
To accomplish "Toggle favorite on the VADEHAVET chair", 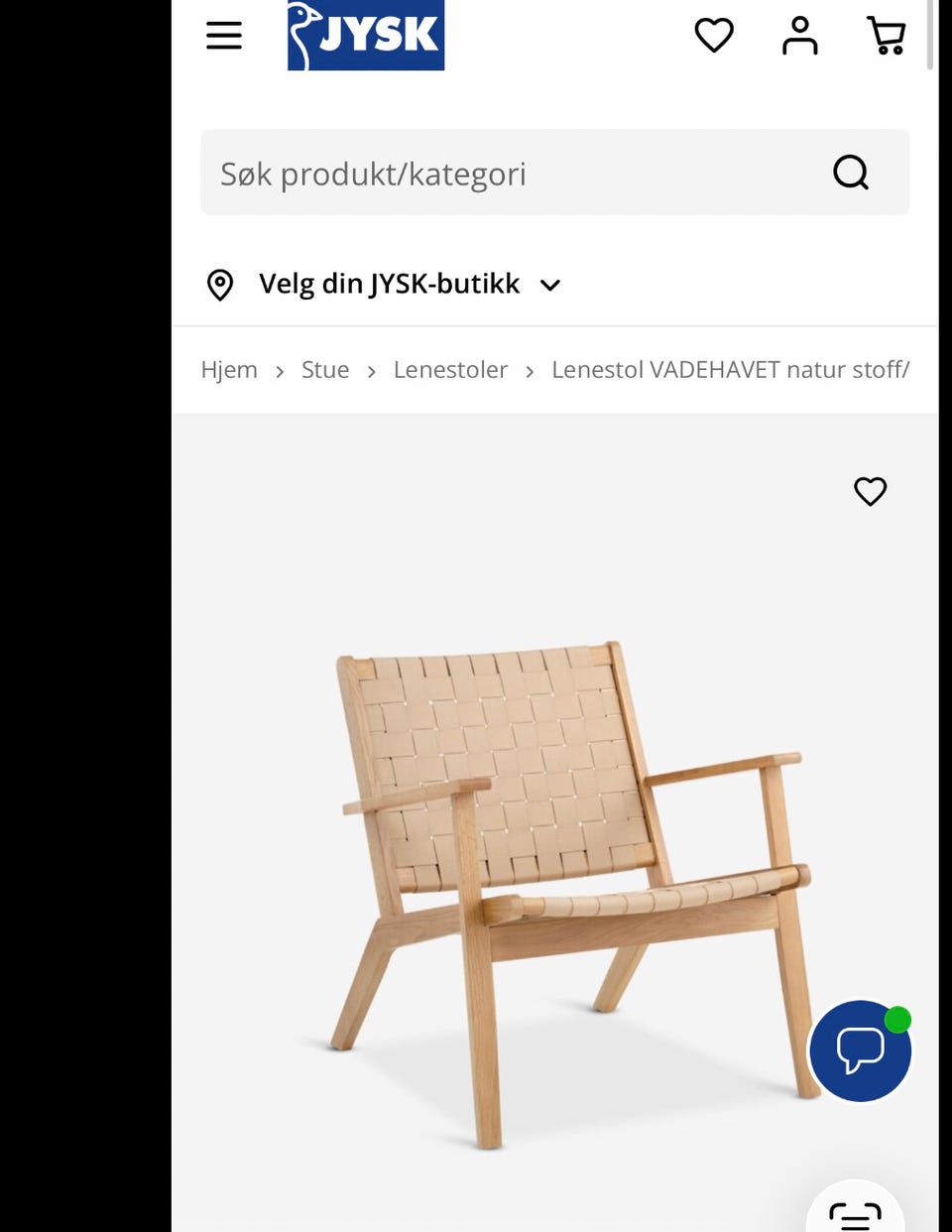I will click(x=870, y=491).
